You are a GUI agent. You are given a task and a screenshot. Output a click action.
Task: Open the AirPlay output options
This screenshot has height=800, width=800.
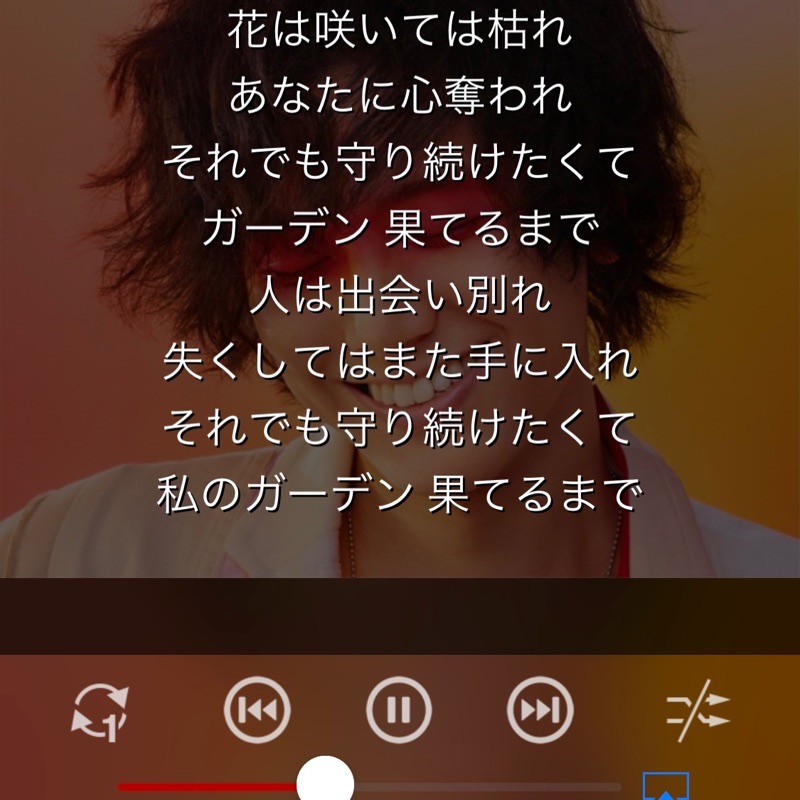665,787
